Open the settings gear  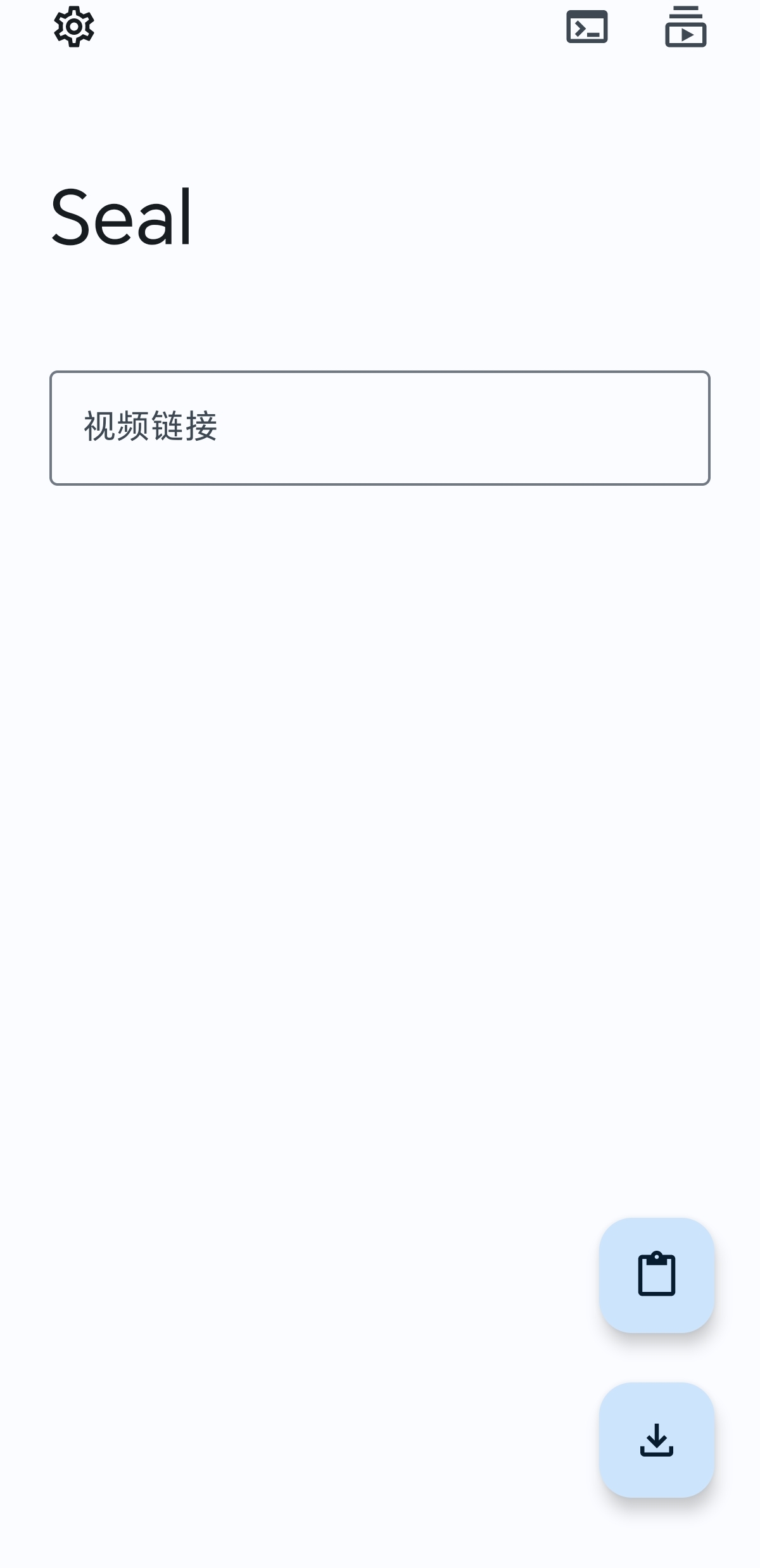pyautogui.click(x=74, y=27)
